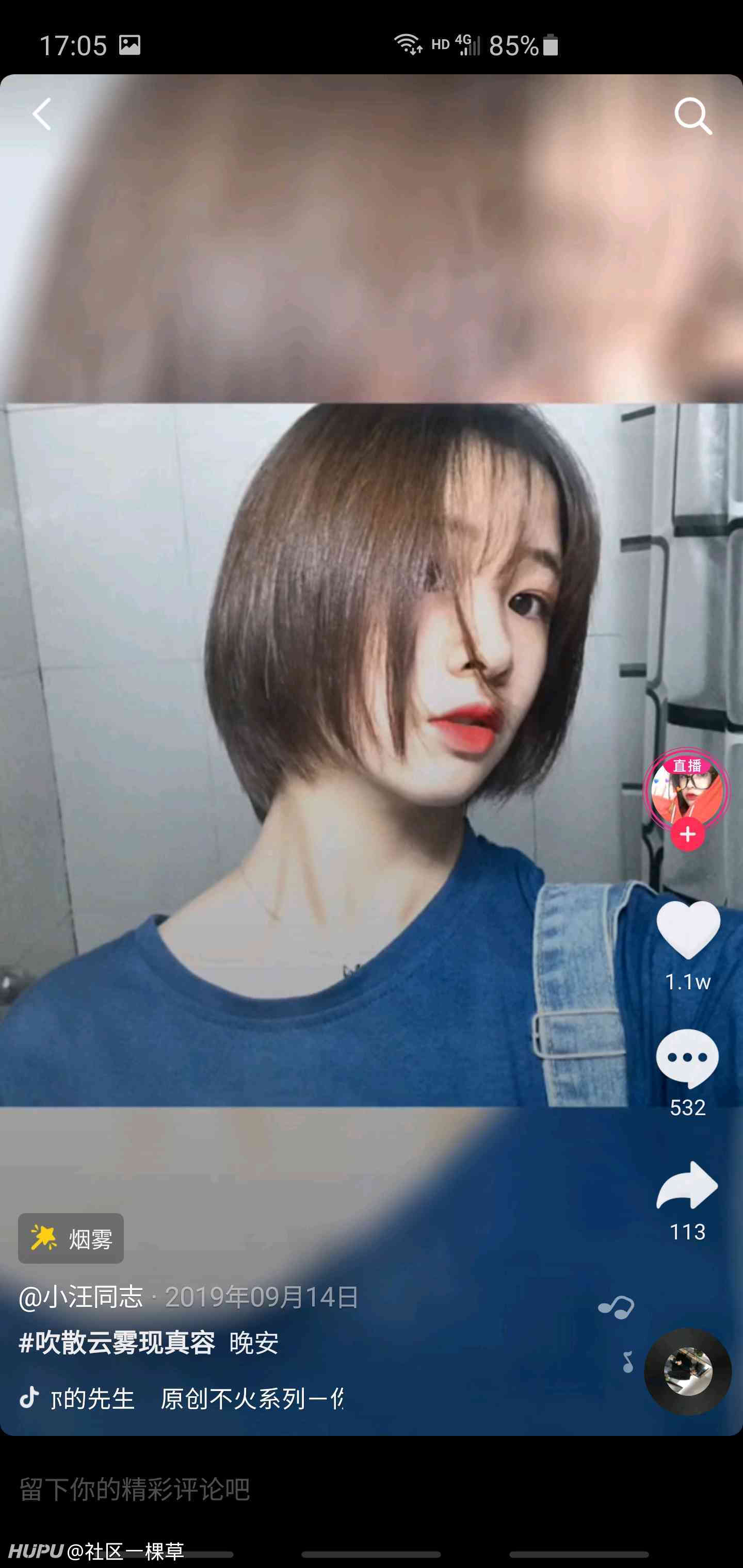Open the #吹散云雾现真容 hashtag
743x1568 pixels.
pos(117,1342)
